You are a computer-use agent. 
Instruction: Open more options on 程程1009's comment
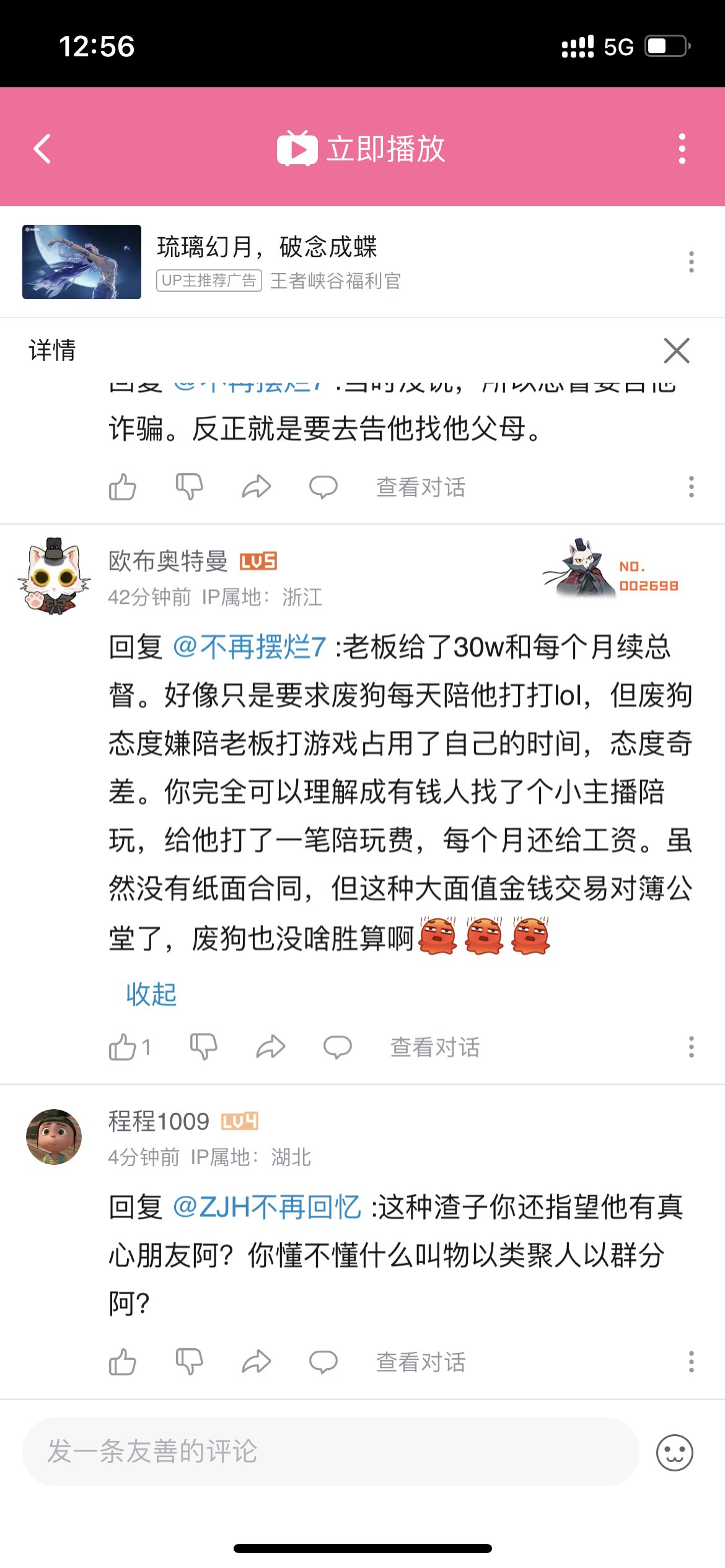691,1362
